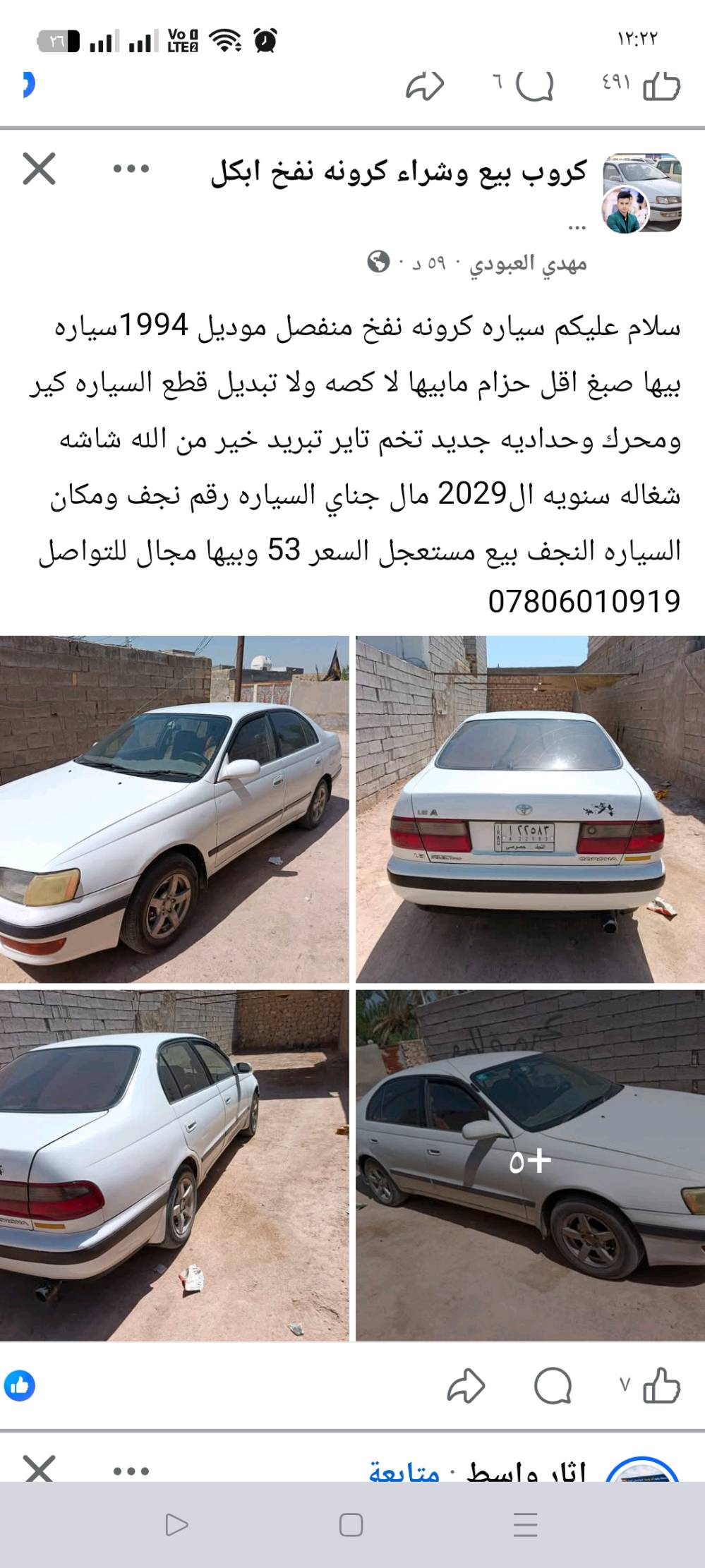Open the rear view photo with license plate
The image size is (705, 1568).
[x=530, y=809]
